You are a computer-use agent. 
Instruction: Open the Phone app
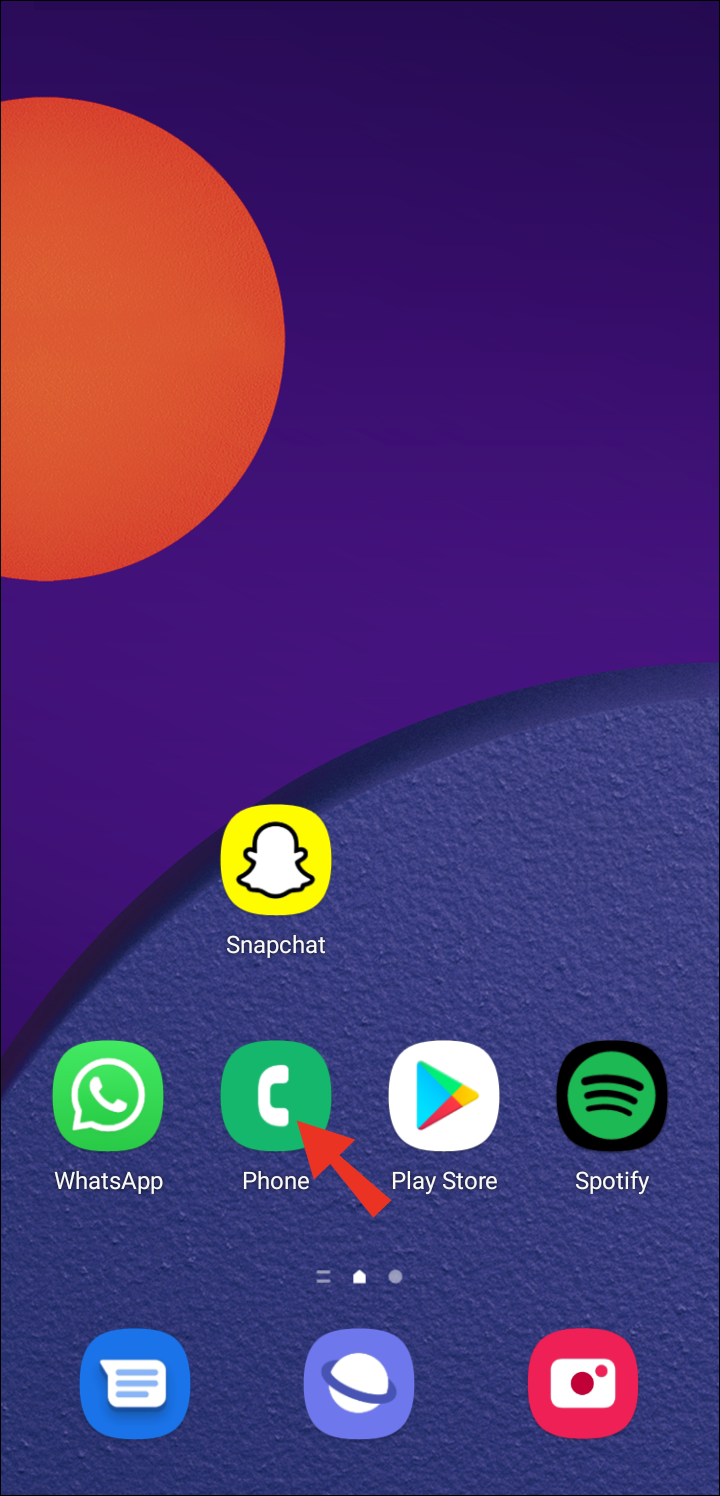point(275,1096)
